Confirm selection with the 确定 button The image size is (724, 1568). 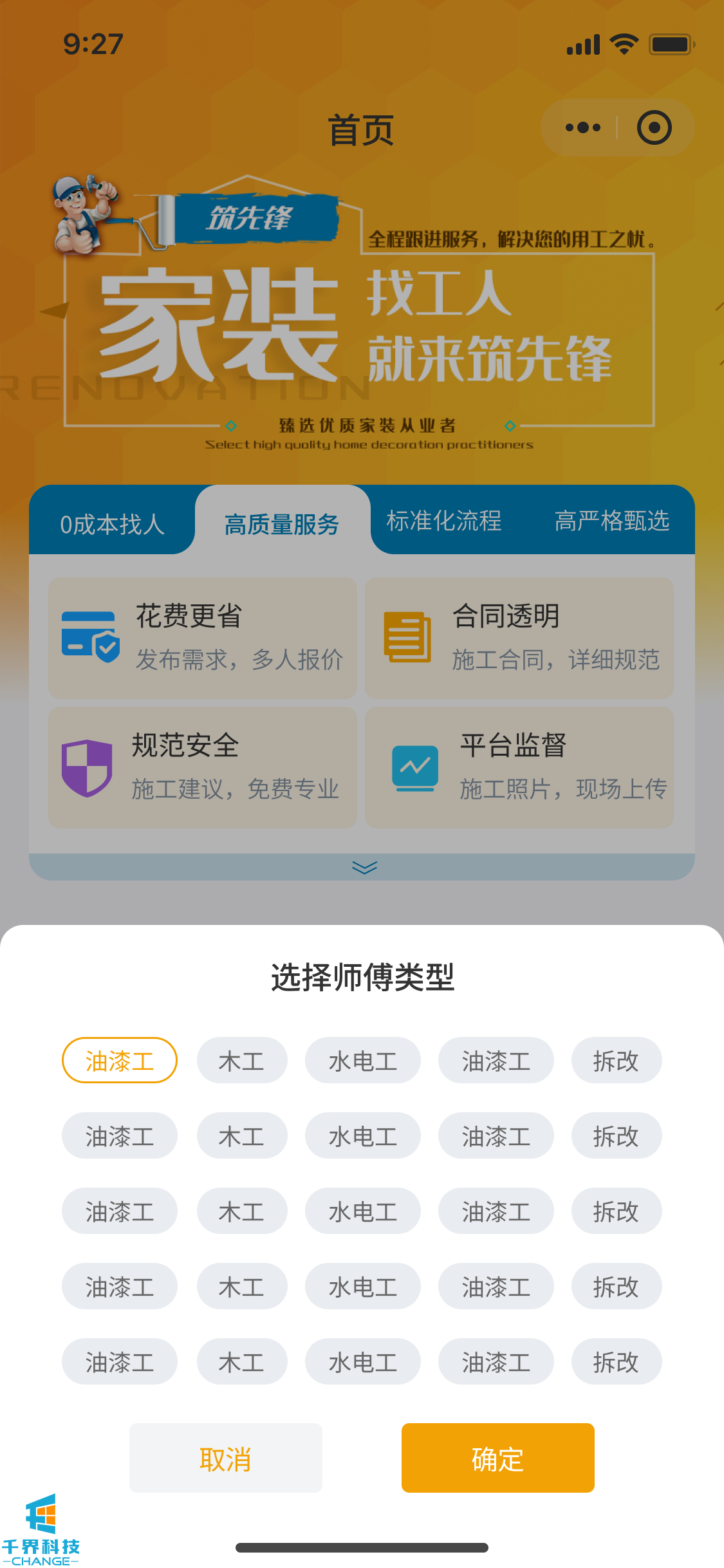(497, 1458)
